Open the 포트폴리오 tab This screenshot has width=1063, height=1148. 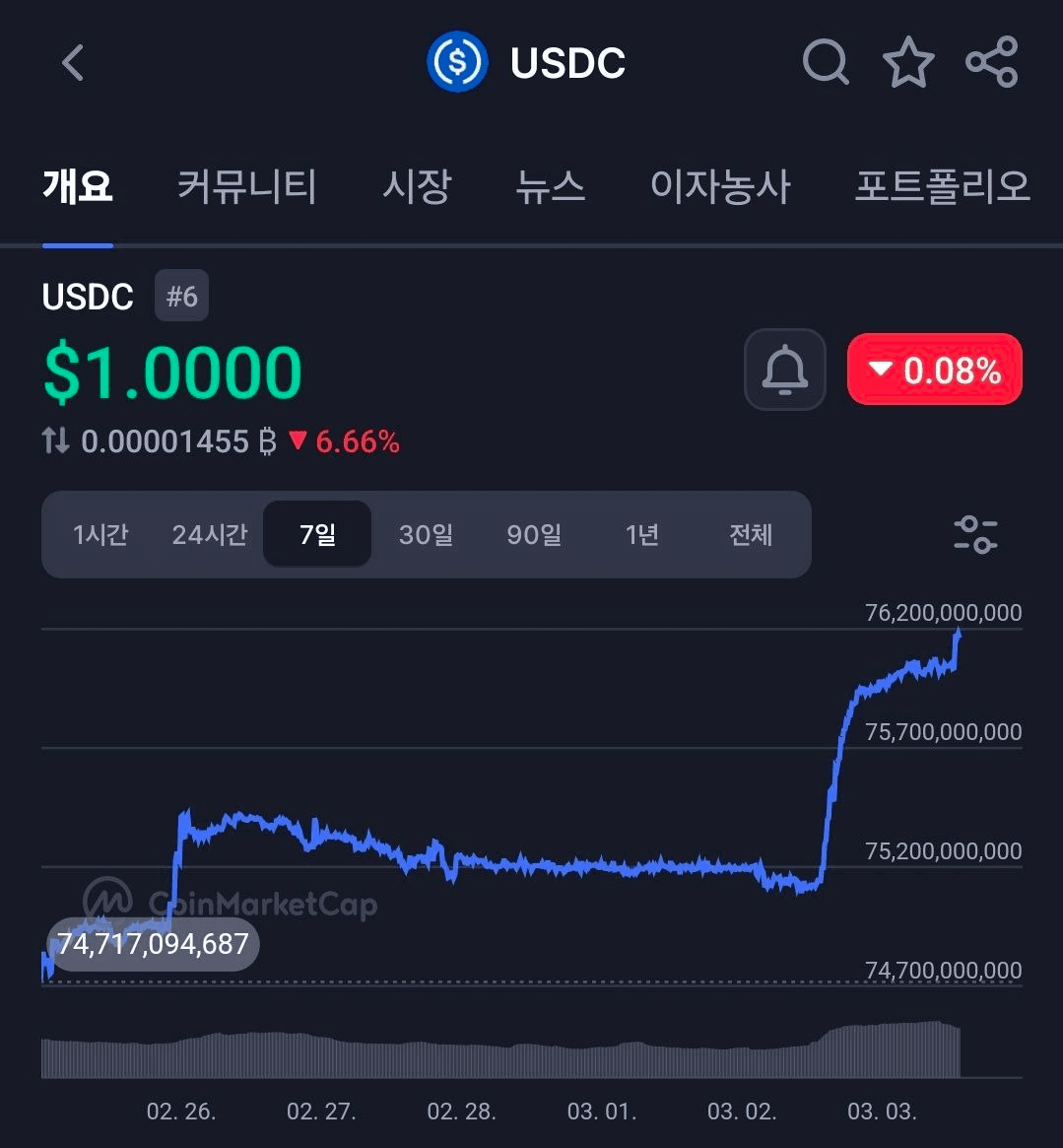pos(942,185)
